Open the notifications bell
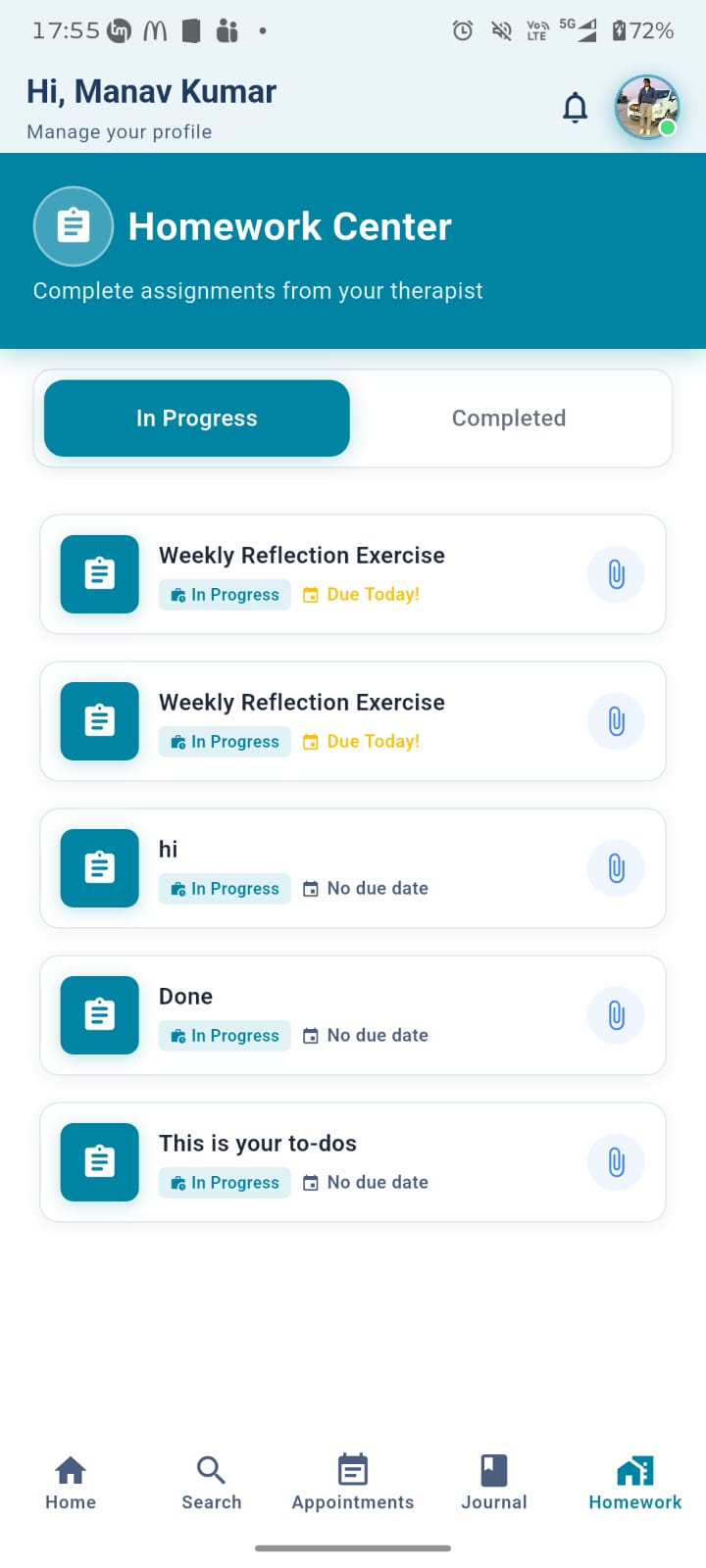This screenshot has width=706, height=1568. pyautogui.click(x=575, y=108)
